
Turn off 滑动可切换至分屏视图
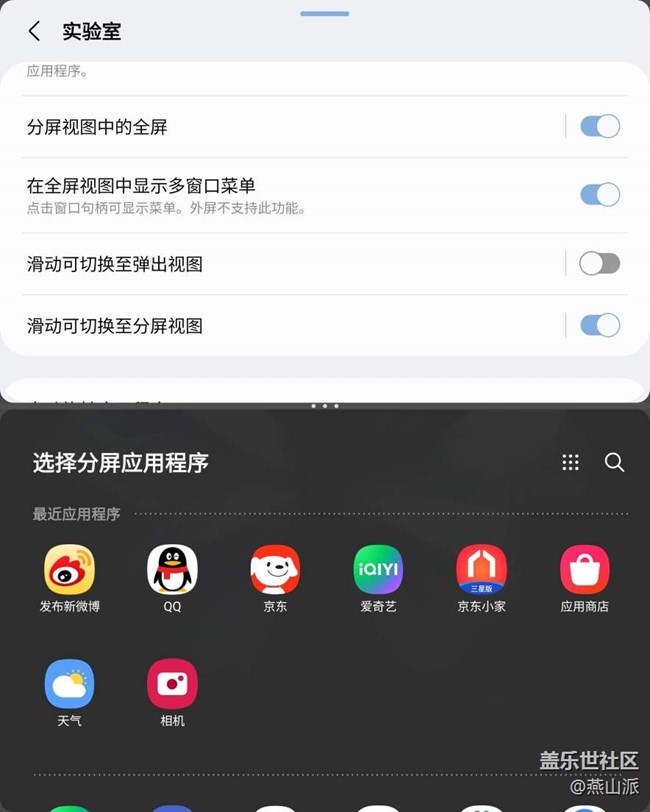click(599, 325)
